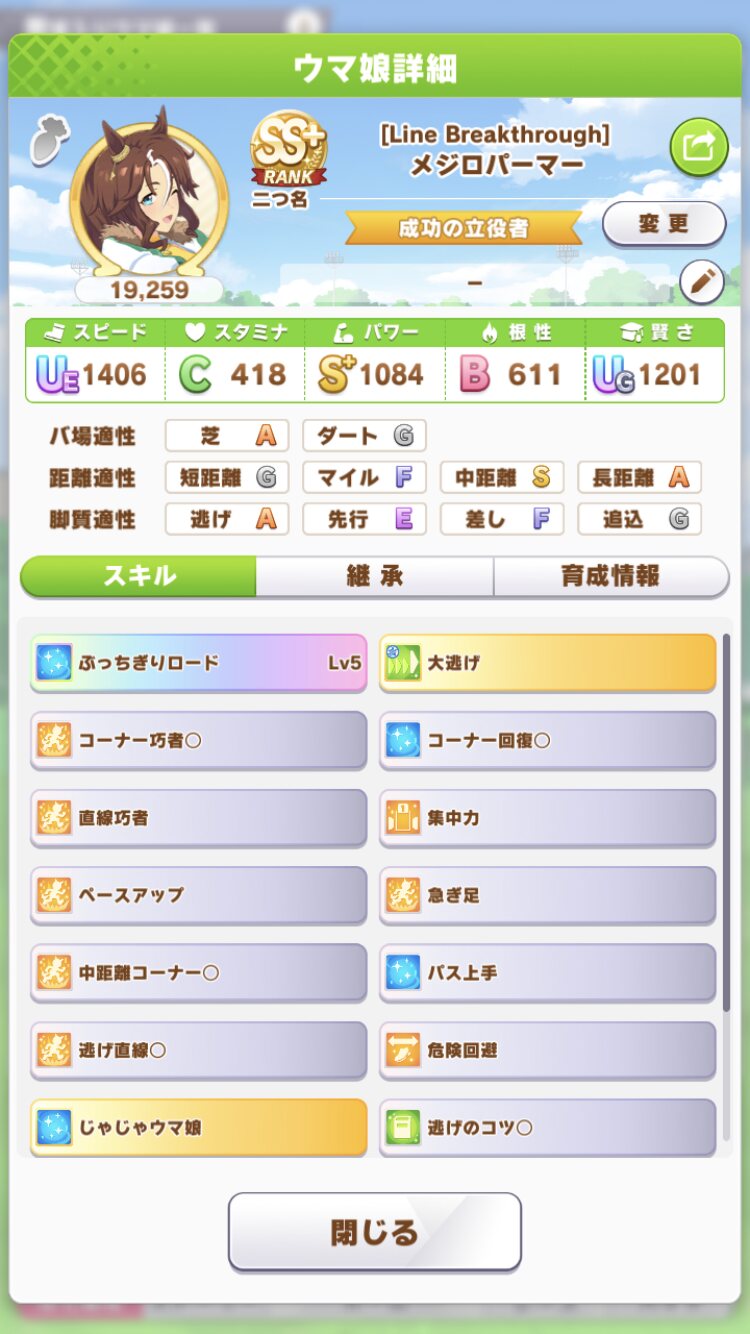The width and height of the screenshot is (750, 1334).
Task: Share this Uma Musume detail screen
Action: pyautogui.click(x=698, y=147)
